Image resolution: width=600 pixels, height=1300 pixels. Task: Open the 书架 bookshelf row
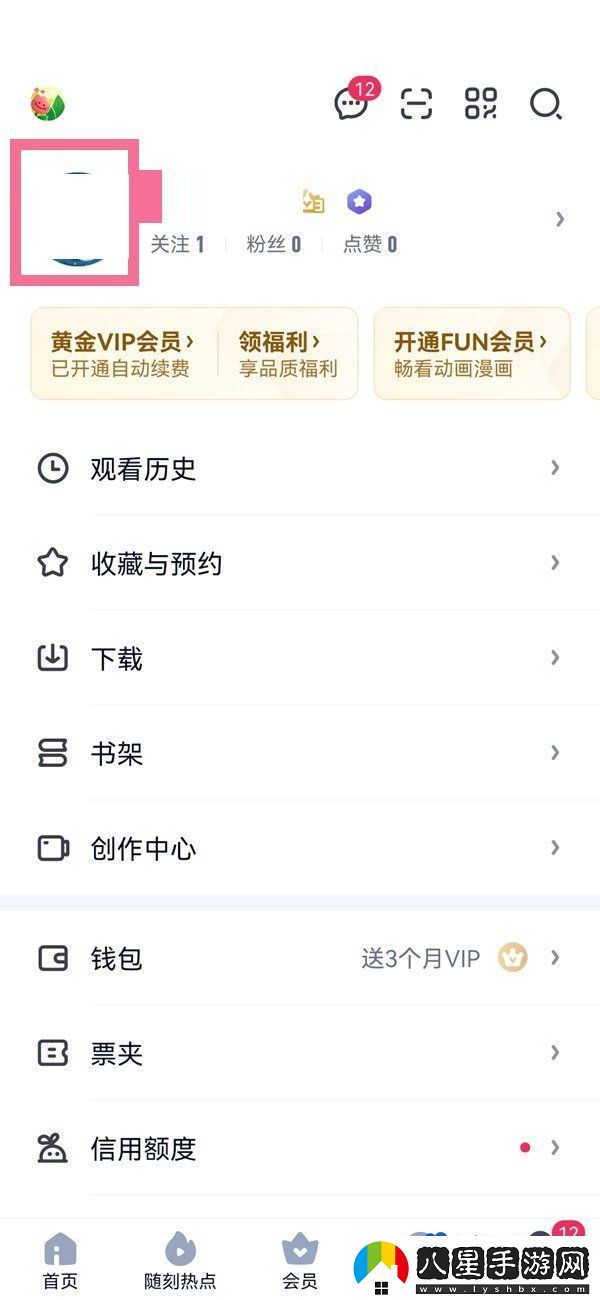coord(300,753)
